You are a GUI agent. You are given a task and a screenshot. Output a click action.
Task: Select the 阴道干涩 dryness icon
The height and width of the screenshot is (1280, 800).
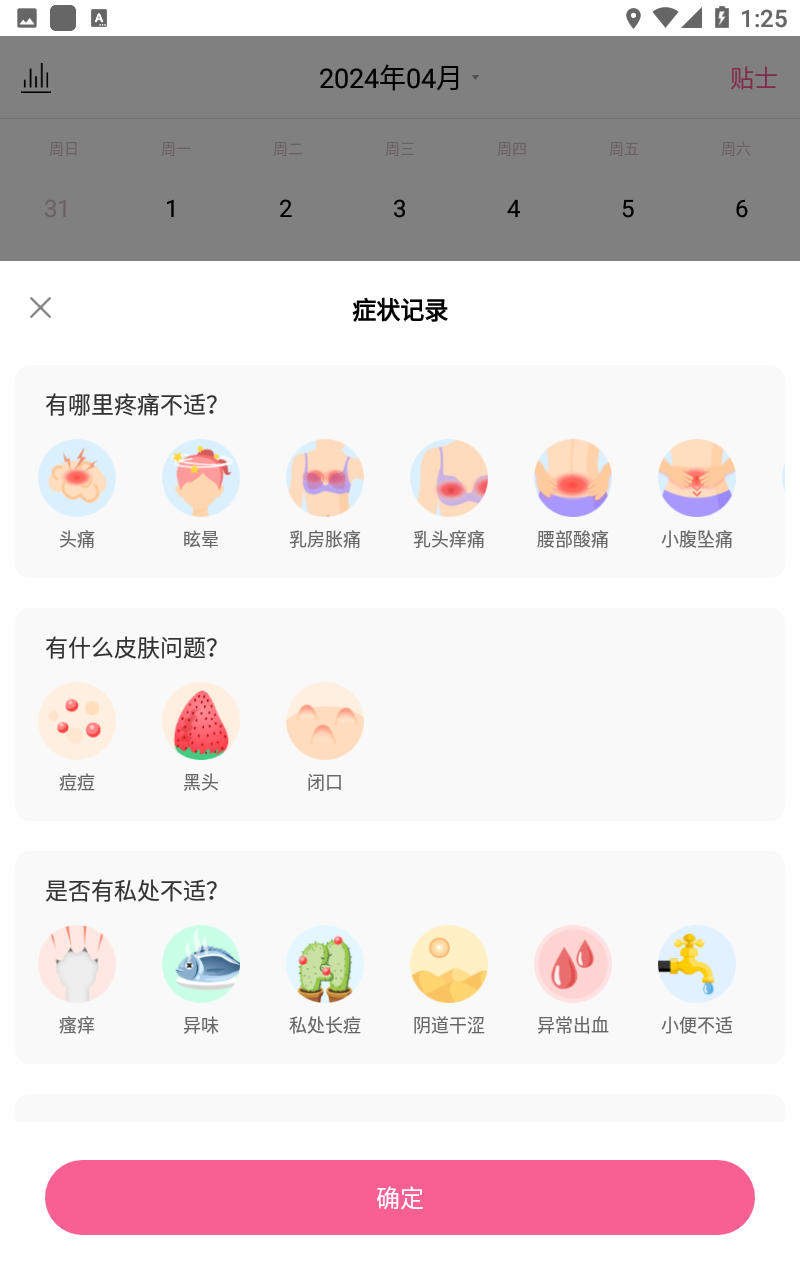pos(449,963)
